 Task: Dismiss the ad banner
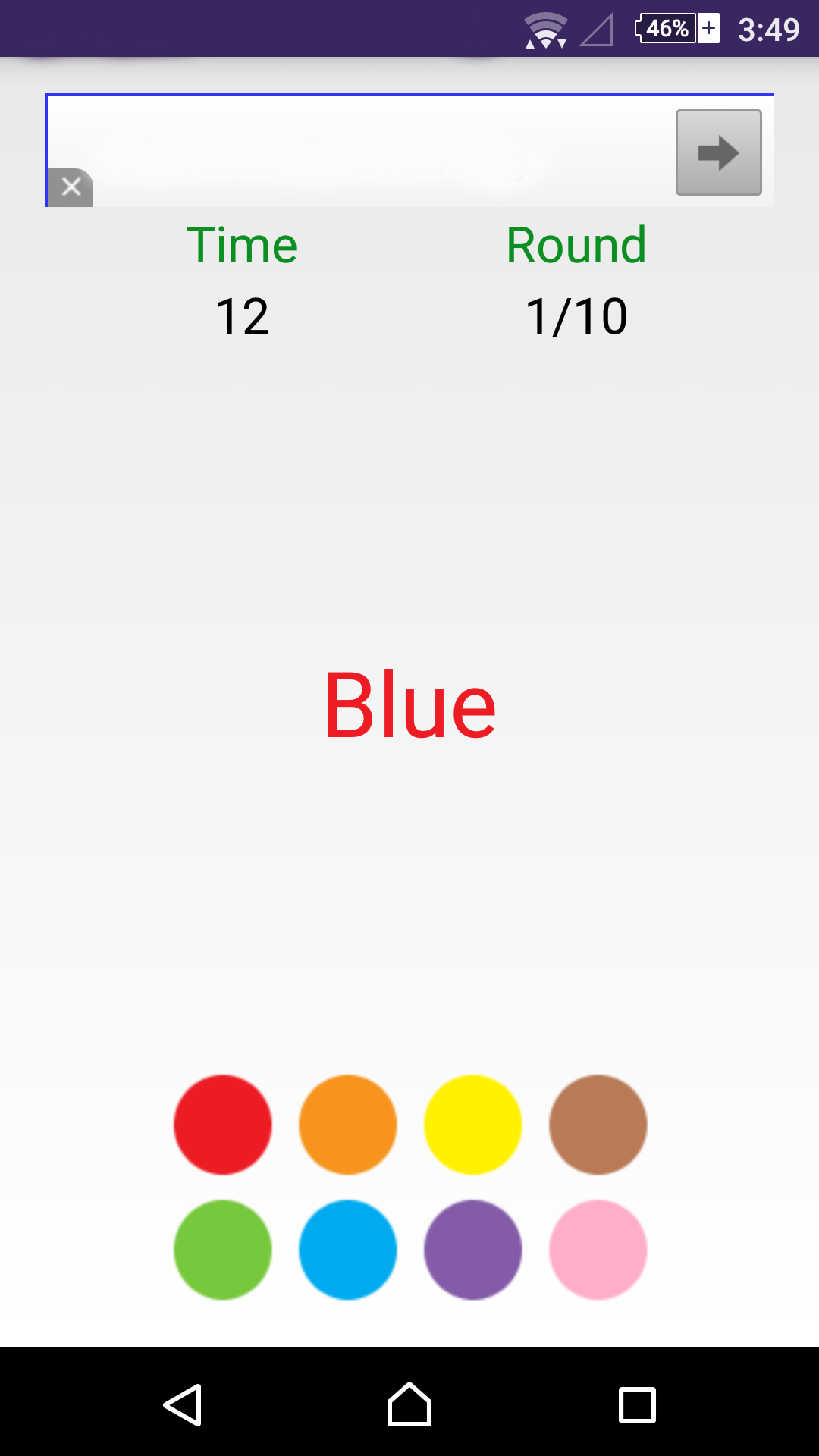71,187
